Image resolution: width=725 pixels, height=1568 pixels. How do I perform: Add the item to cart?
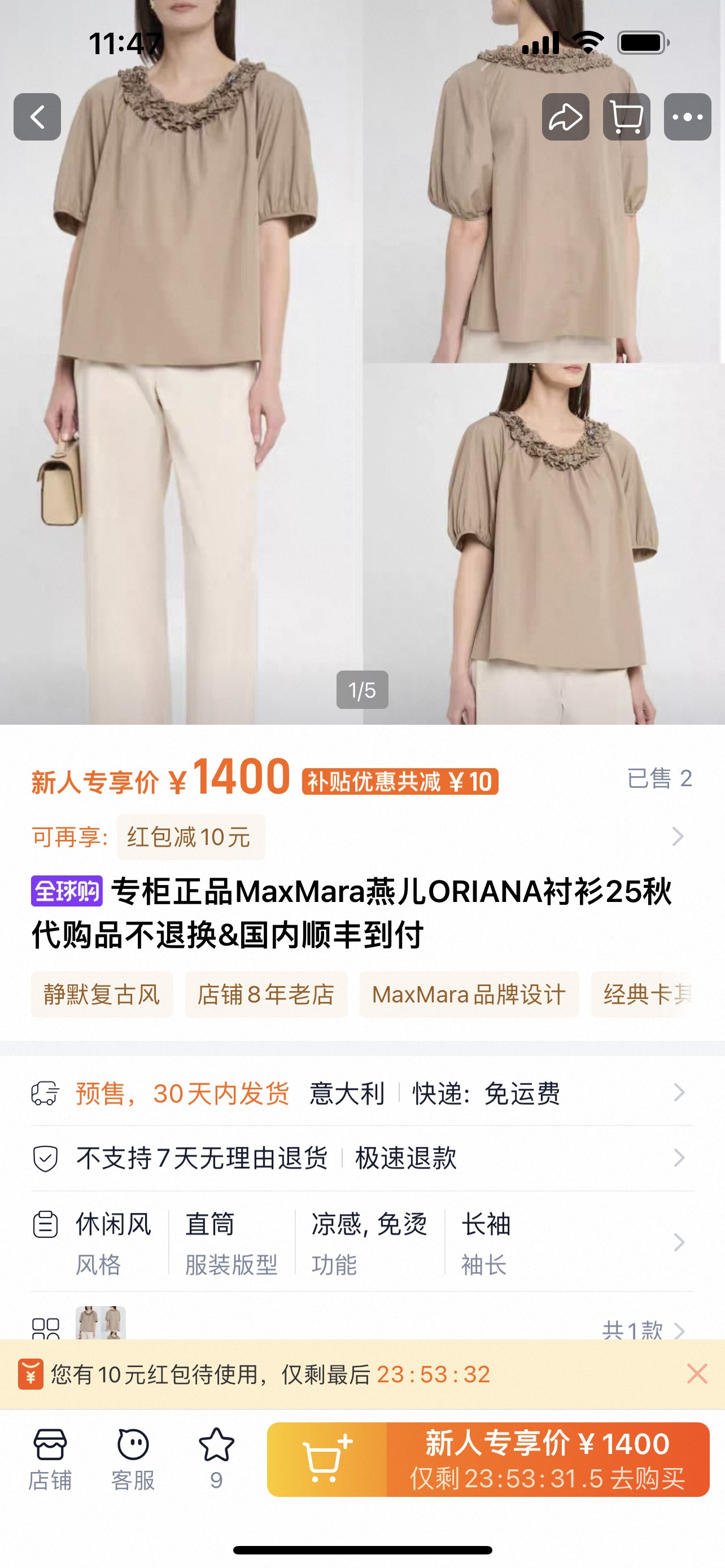pos(327,1460)
